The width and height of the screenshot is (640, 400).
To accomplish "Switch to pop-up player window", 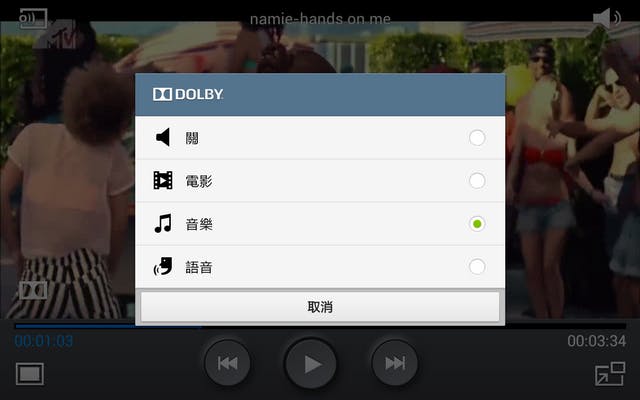I will click(x=609, y=374).
